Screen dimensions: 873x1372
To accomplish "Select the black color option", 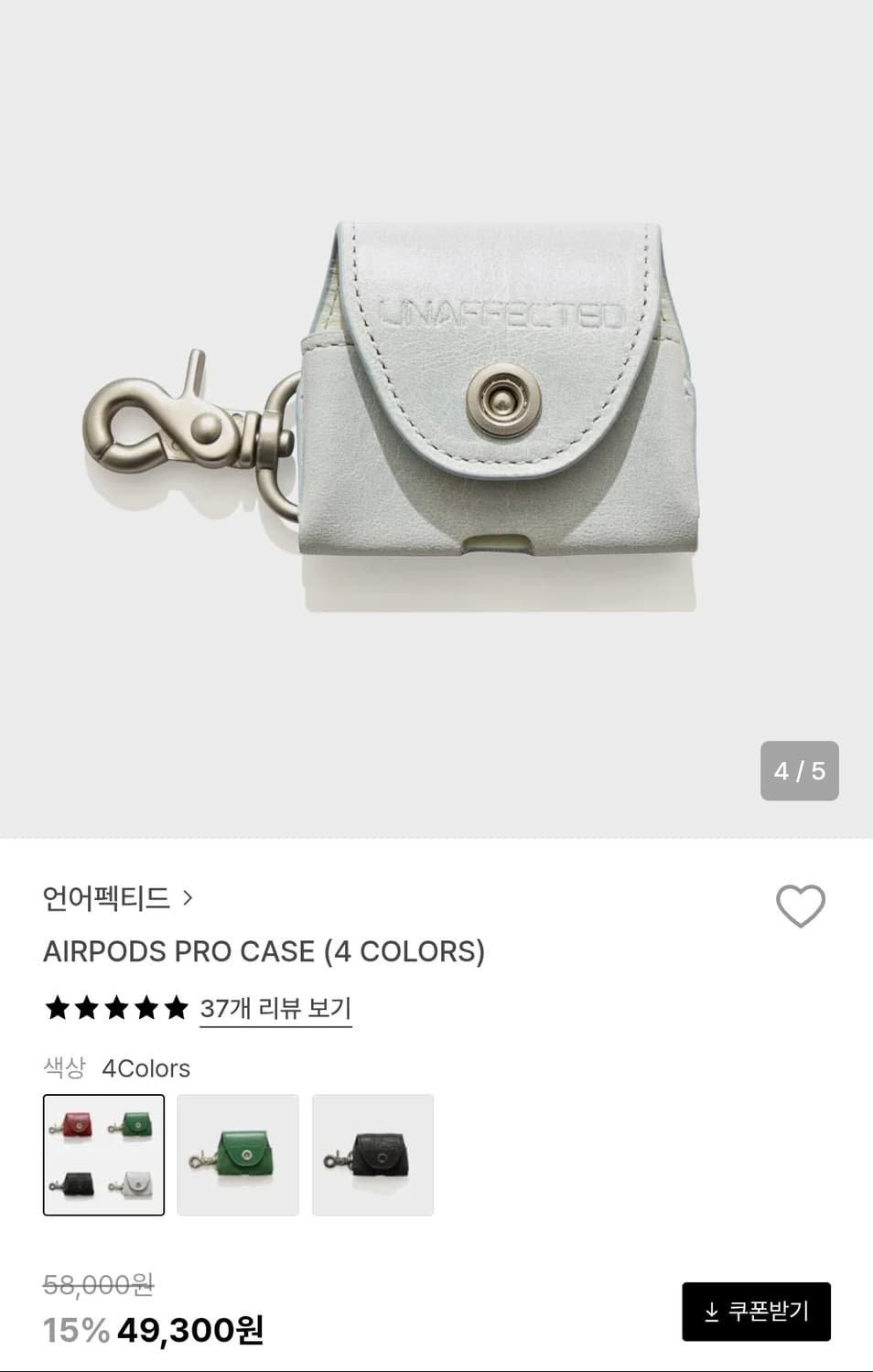I will [372, 1154].
